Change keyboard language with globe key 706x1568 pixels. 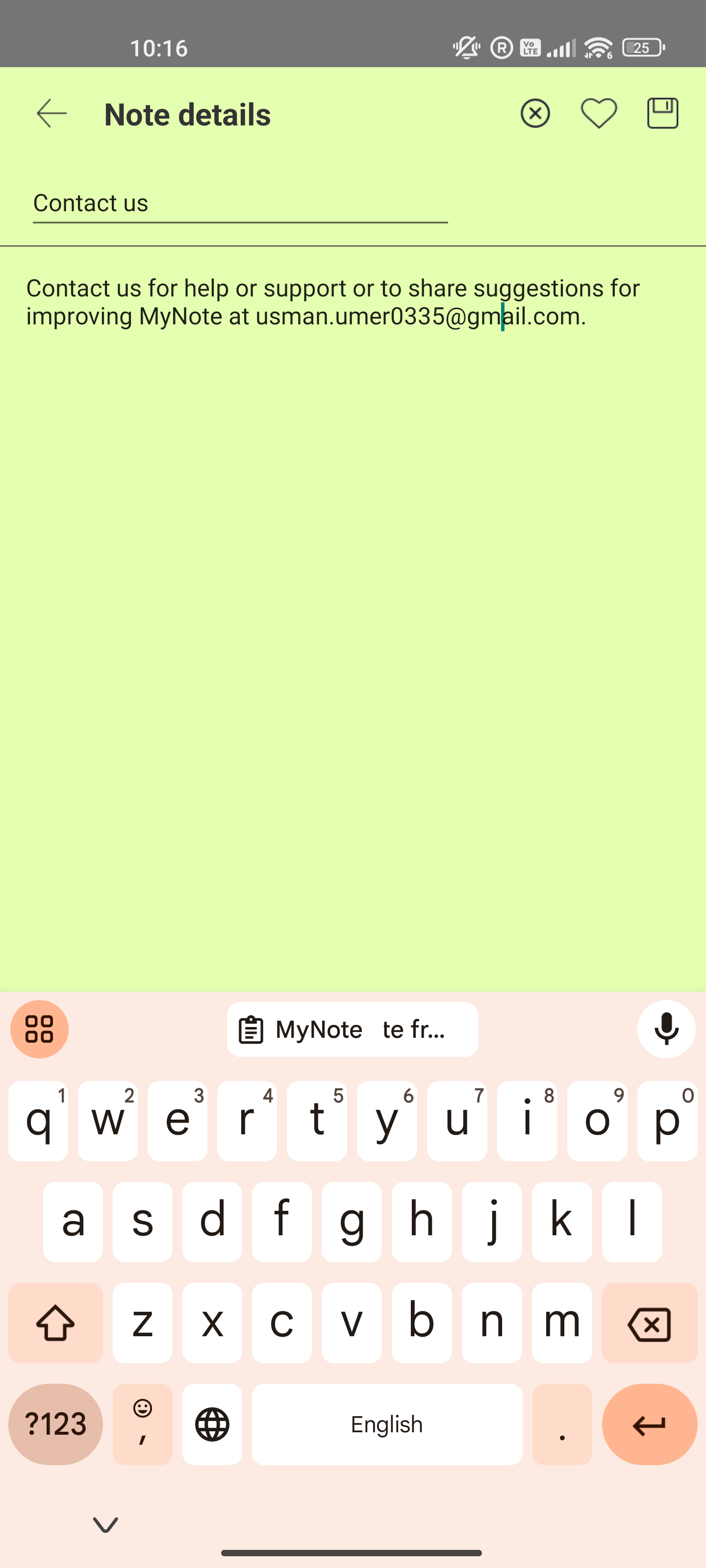coord(212,1424)
